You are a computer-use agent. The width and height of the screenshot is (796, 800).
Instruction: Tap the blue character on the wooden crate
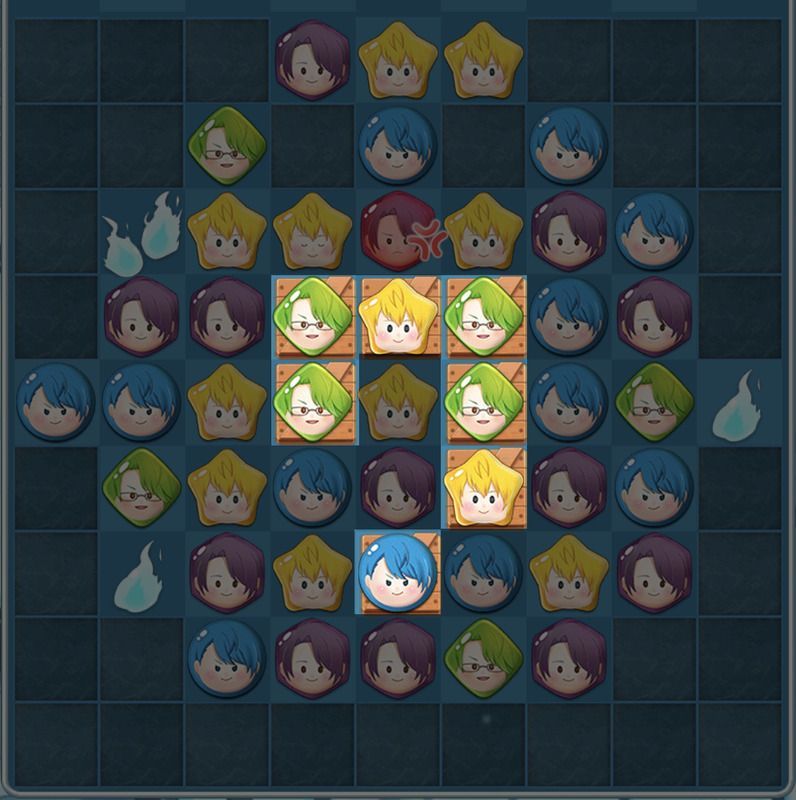point(398,574)
